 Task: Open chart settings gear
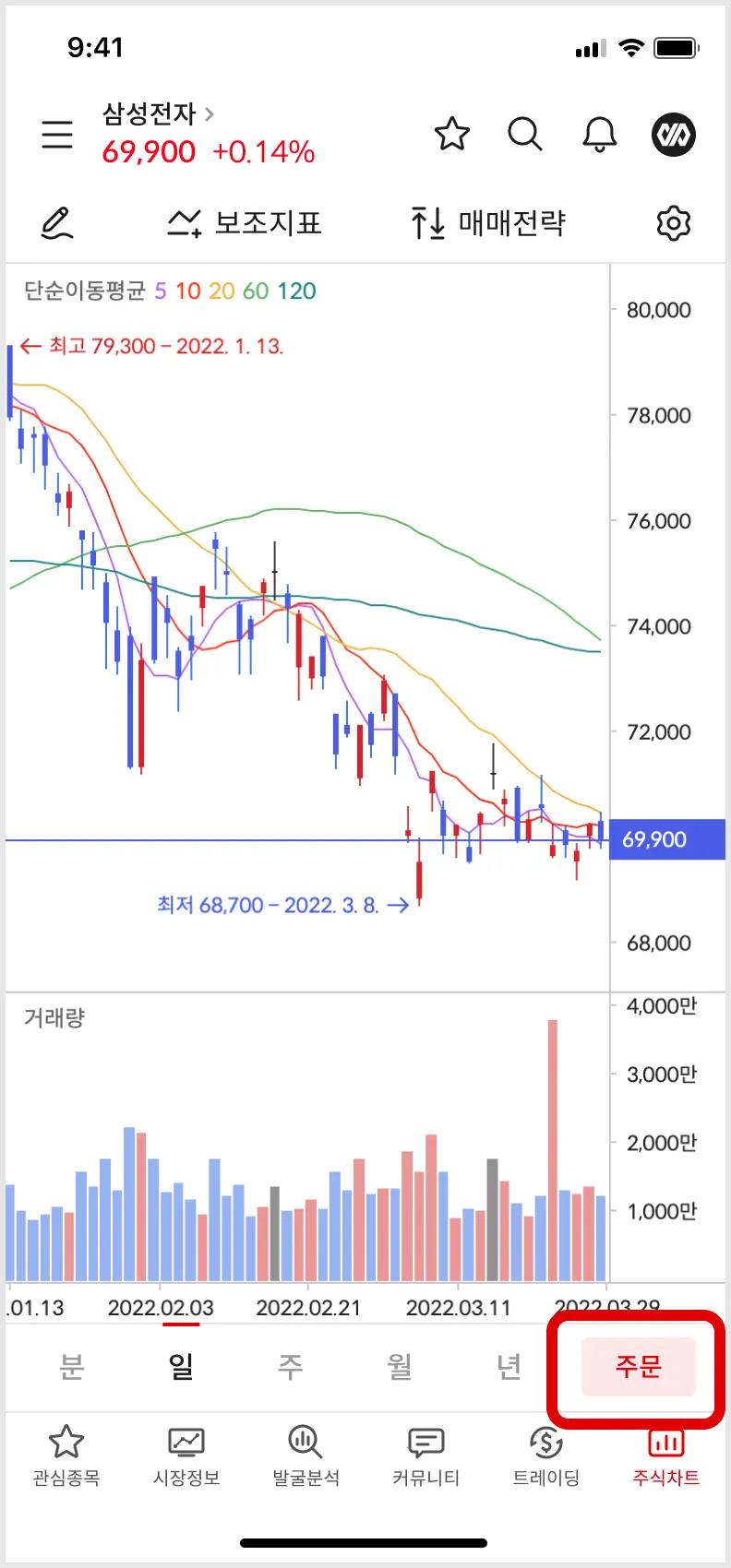pos(674,223)
